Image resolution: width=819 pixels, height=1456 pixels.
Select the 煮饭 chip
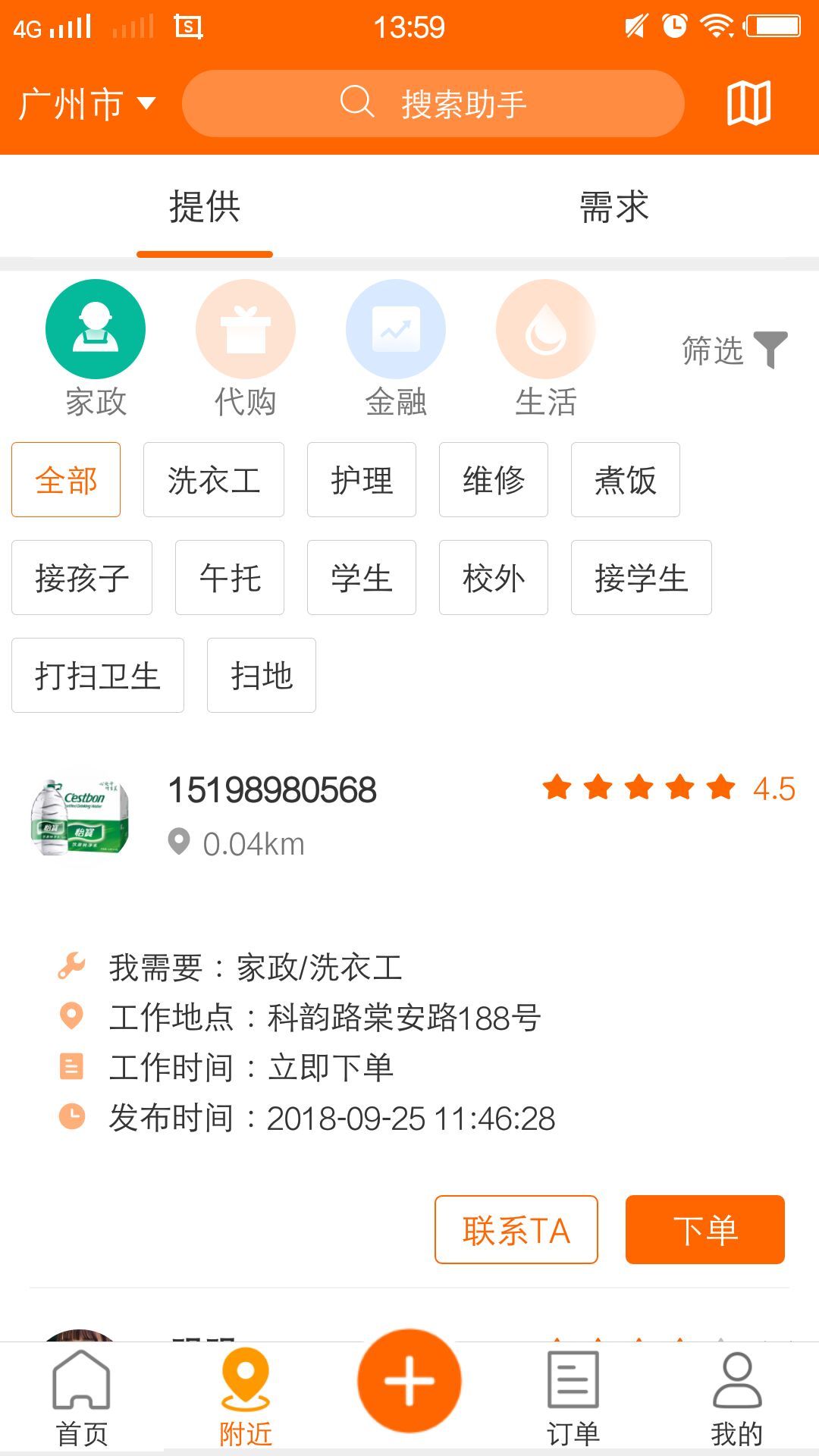coord(626,480)
